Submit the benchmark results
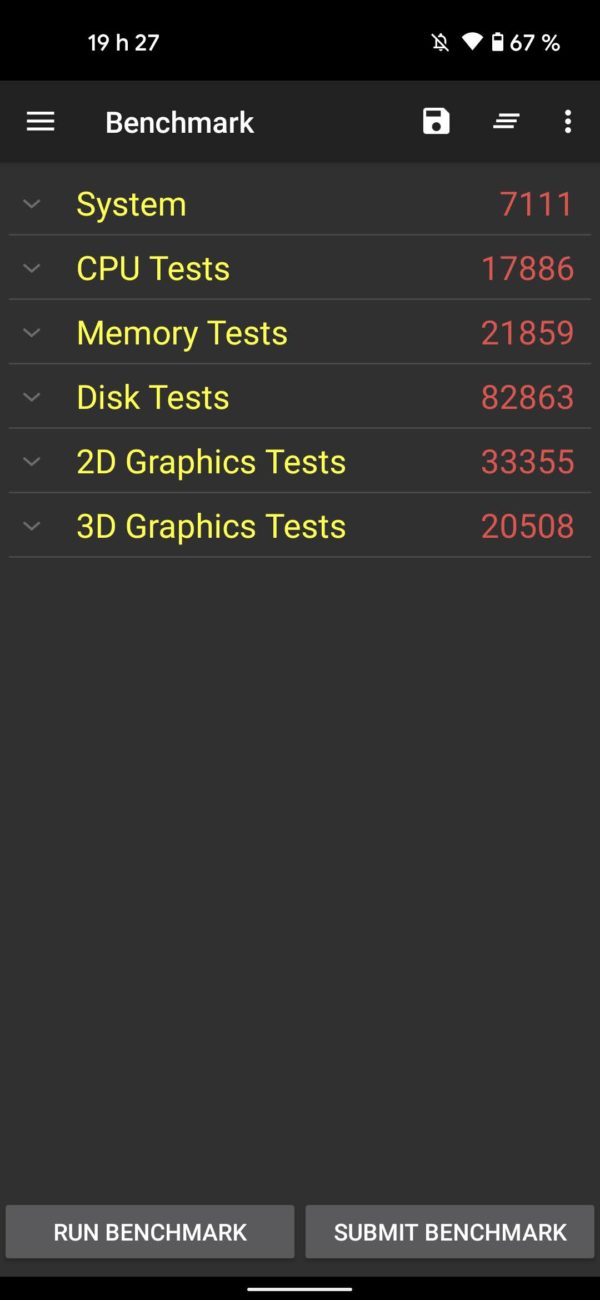 pos(450,1232)
